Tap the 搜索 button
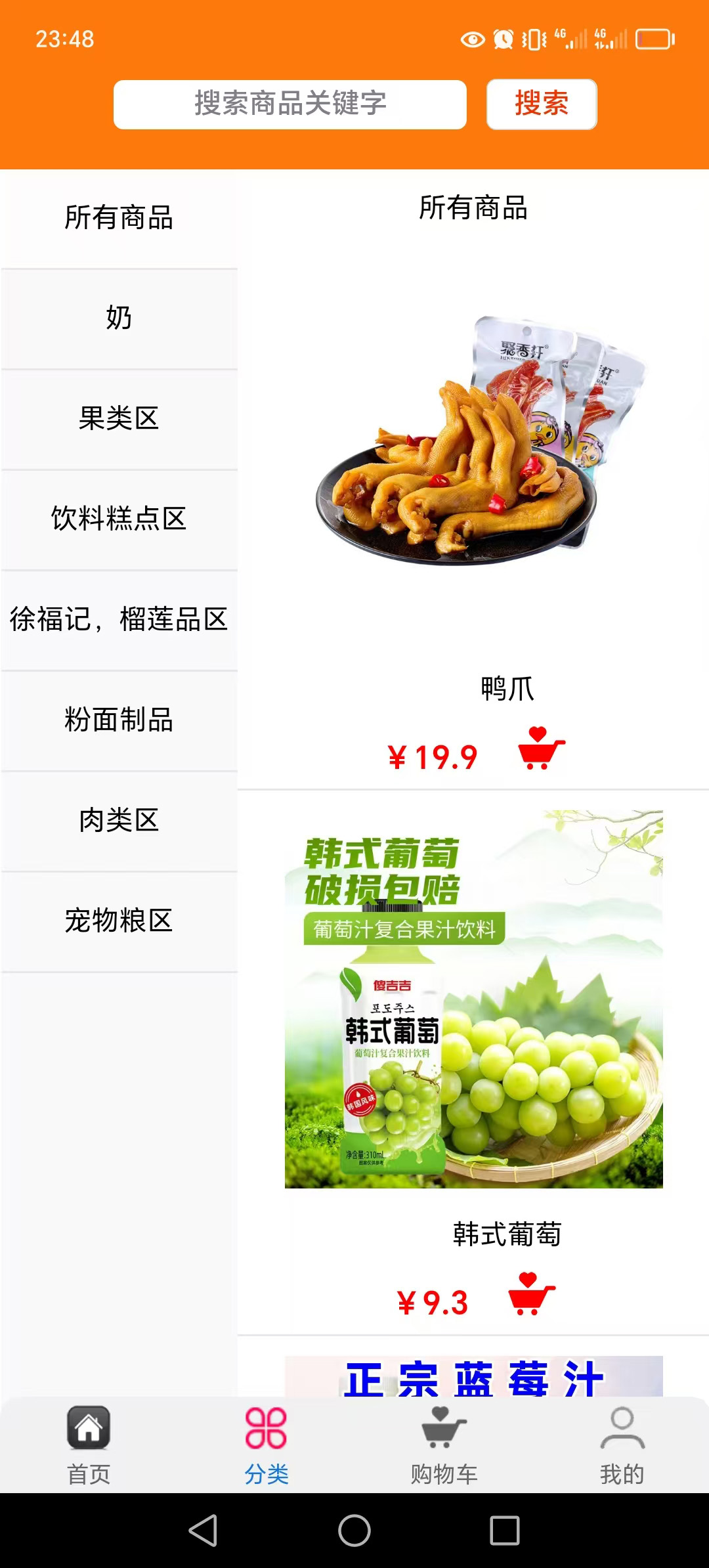709x1568 pixels. [x=541, y=104]
